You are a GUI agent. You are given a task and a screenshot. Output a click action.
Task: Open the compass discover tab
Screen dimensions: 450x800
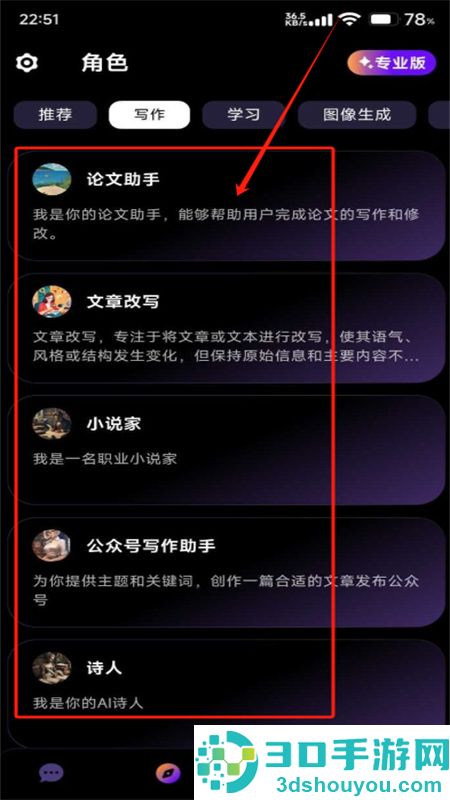click(x=168, y=773)
